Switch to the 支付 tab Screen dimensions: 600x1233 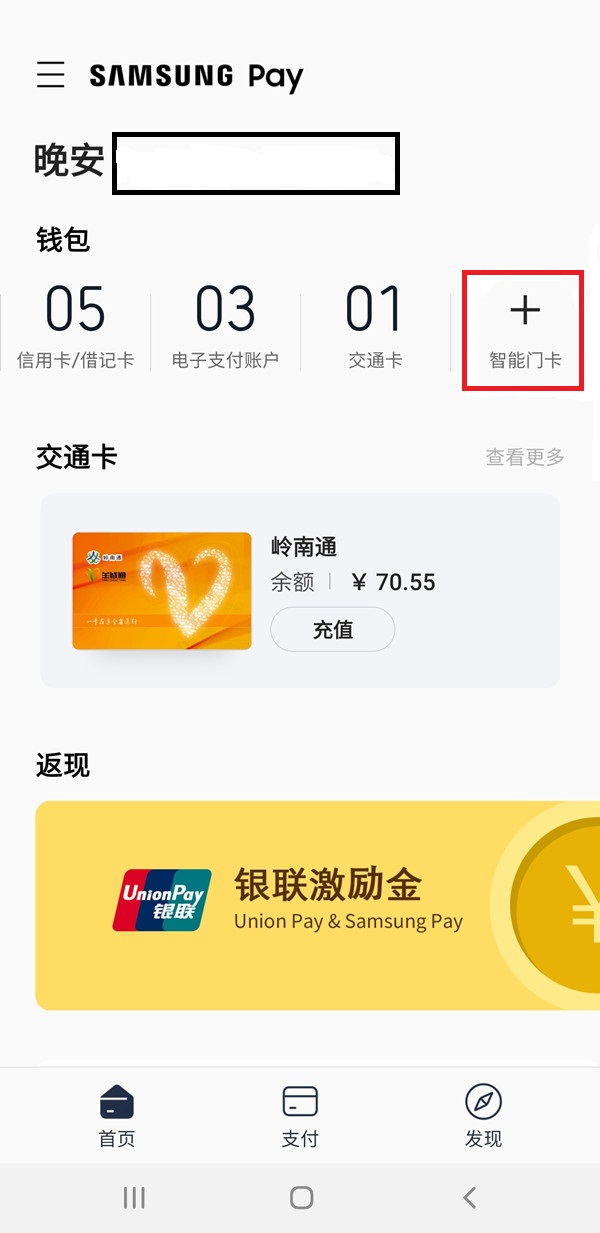(300, 1116)
